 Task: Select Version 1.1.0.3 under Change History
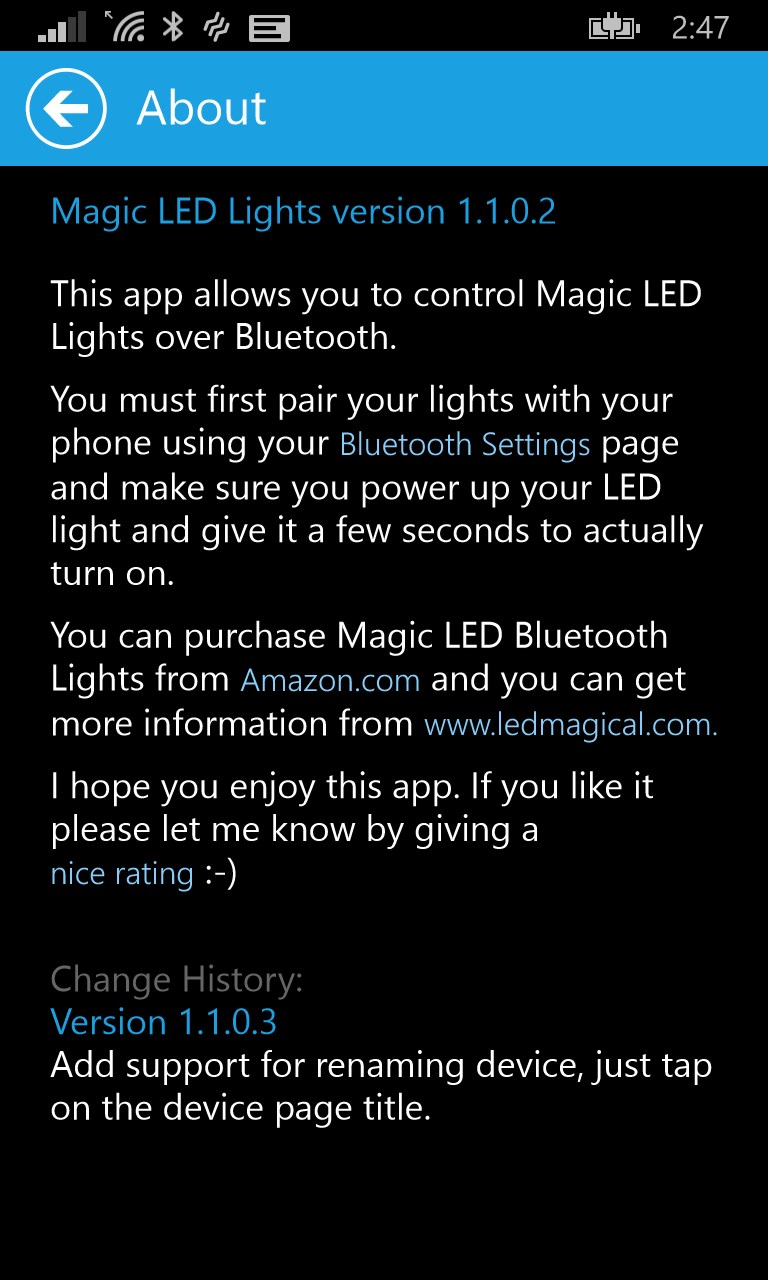pyautogui.click(x=164, y=1022)
